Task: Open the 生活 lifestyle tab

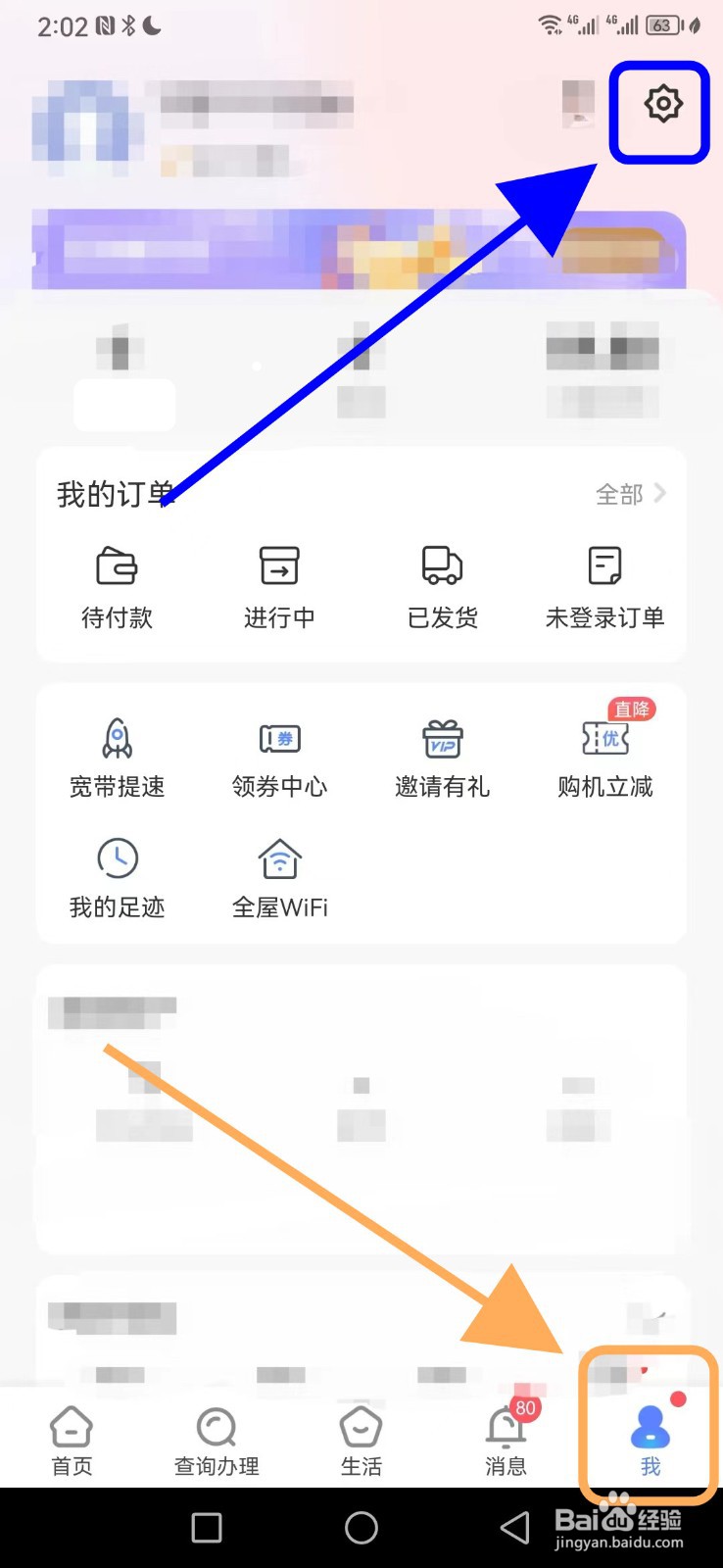Action: pyautogui.click(x=361, y=1436)
